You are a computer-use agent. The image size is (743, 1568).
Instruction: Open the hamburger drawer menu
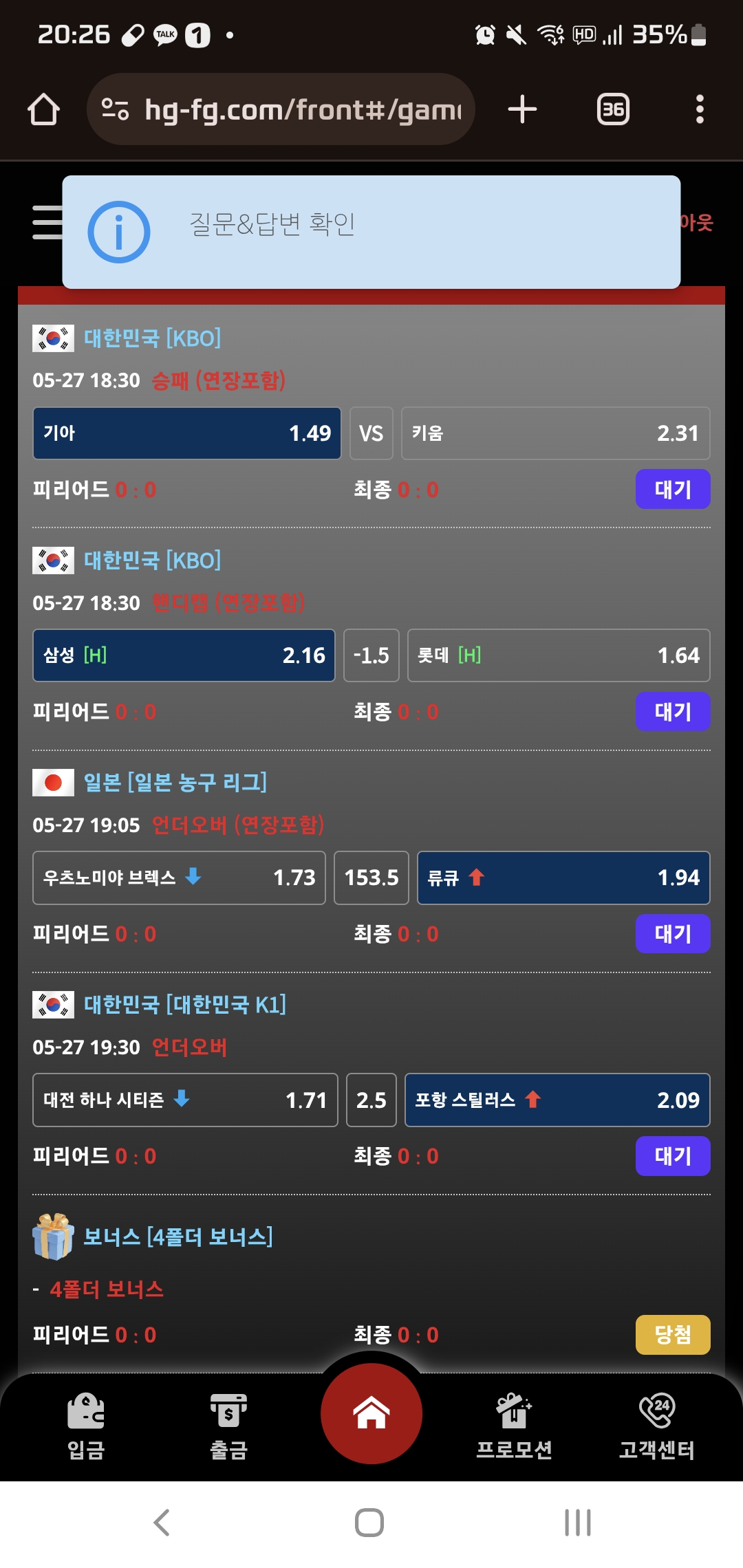click(47, 222)
